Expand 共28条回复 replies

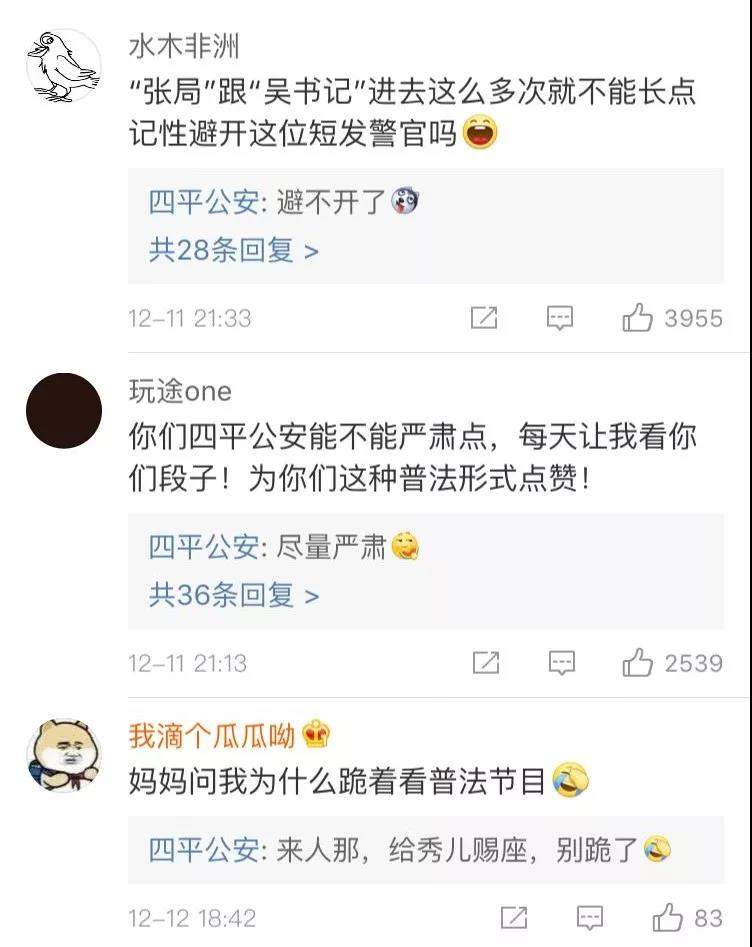234,249
